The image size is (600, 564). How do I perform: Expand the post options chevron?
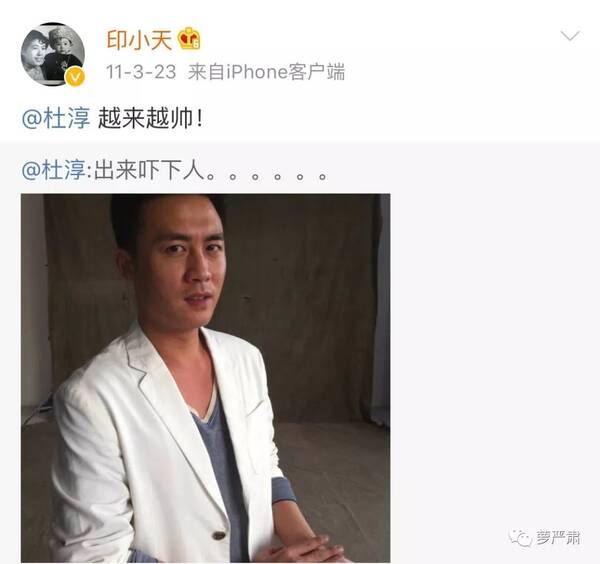click(569, 37)
